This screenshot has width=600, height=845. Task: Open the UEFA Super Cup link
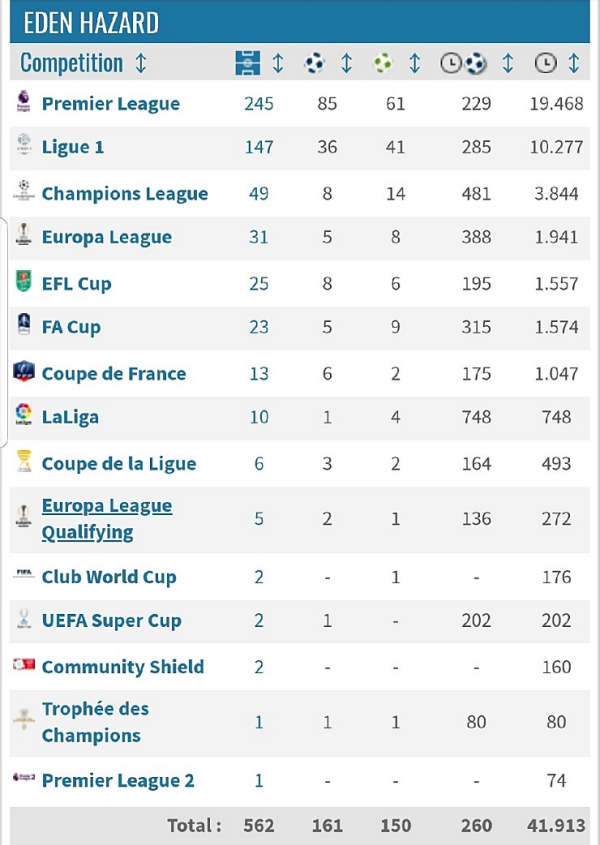click(111, 620)
